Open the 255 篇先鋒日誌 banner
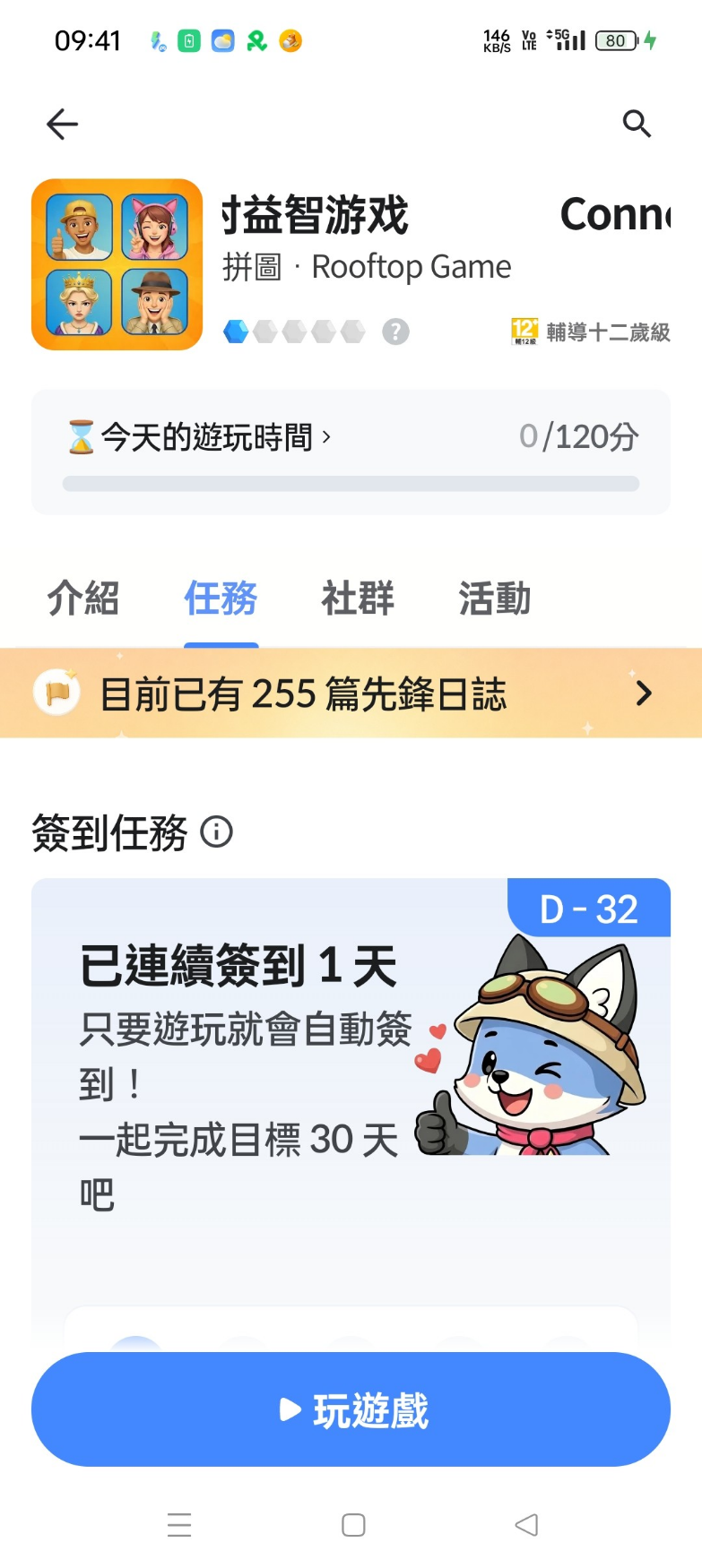The height and width of the screenshot is (1568, 702). (351, 694)
